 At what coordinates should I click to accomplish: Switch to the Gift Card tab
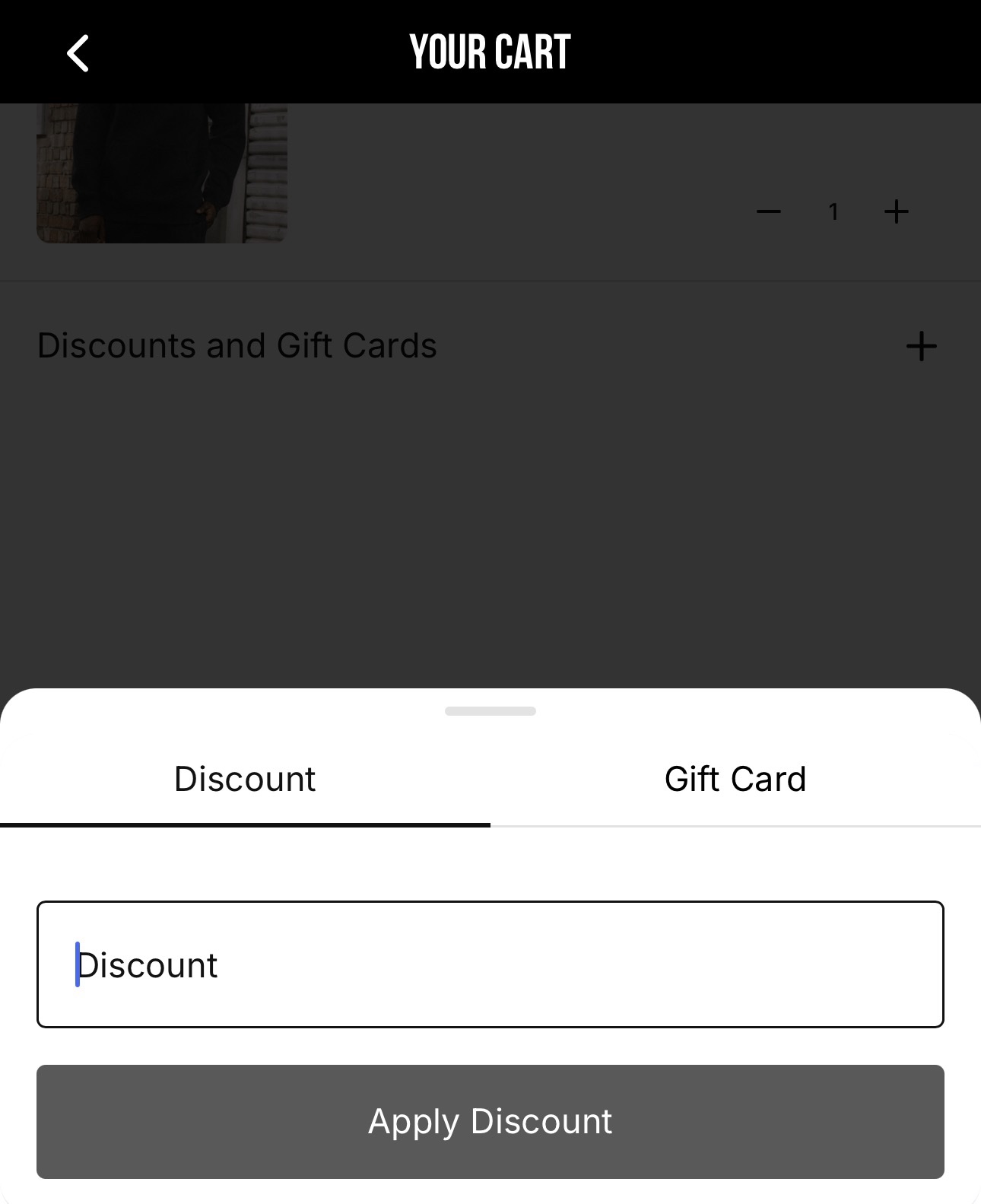(735, 780)
